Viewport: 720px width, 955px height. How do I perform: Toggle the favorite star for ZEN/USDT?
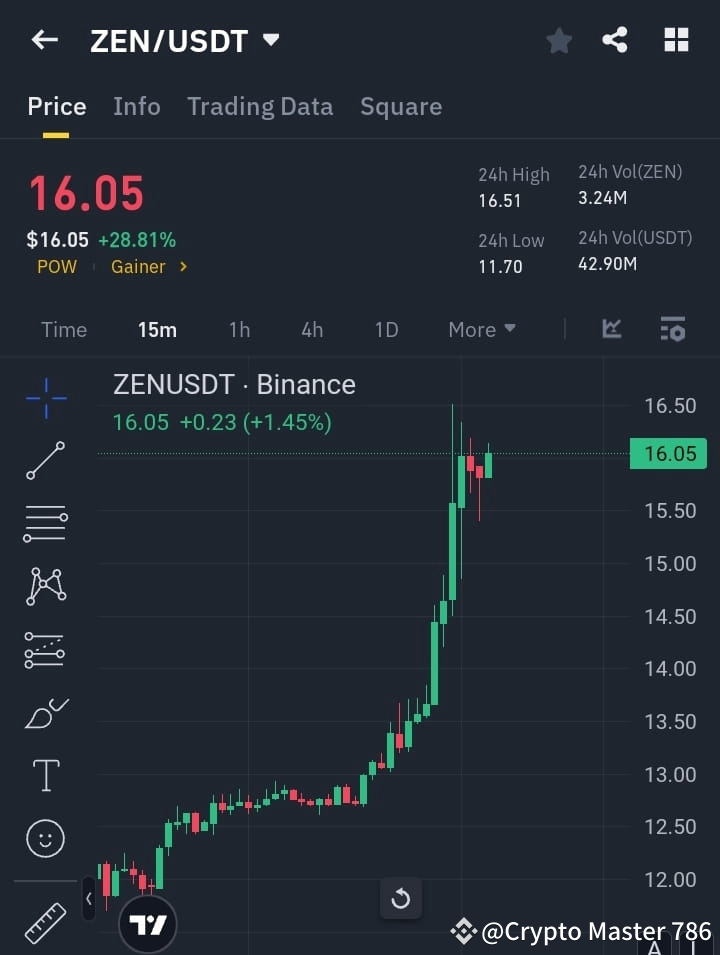click(x=558, y=40)
